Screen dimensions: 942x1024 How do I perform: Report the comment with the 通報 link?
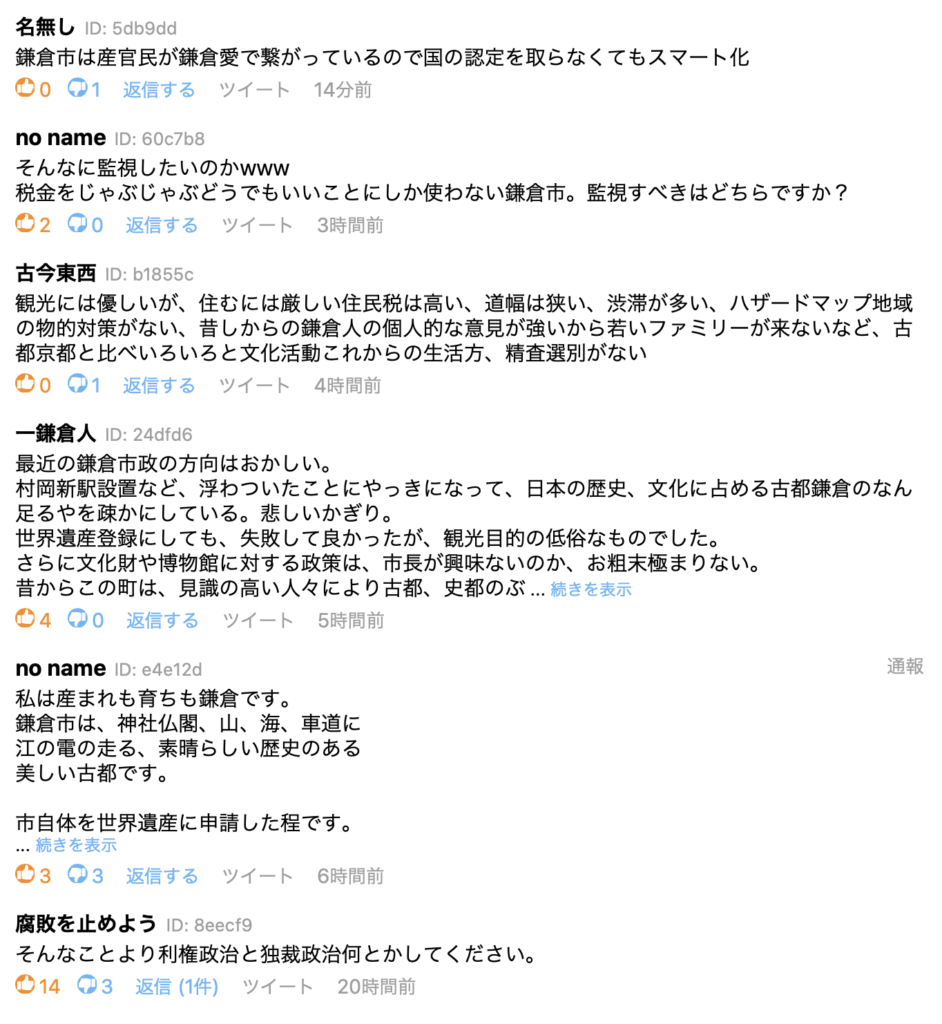905,667
